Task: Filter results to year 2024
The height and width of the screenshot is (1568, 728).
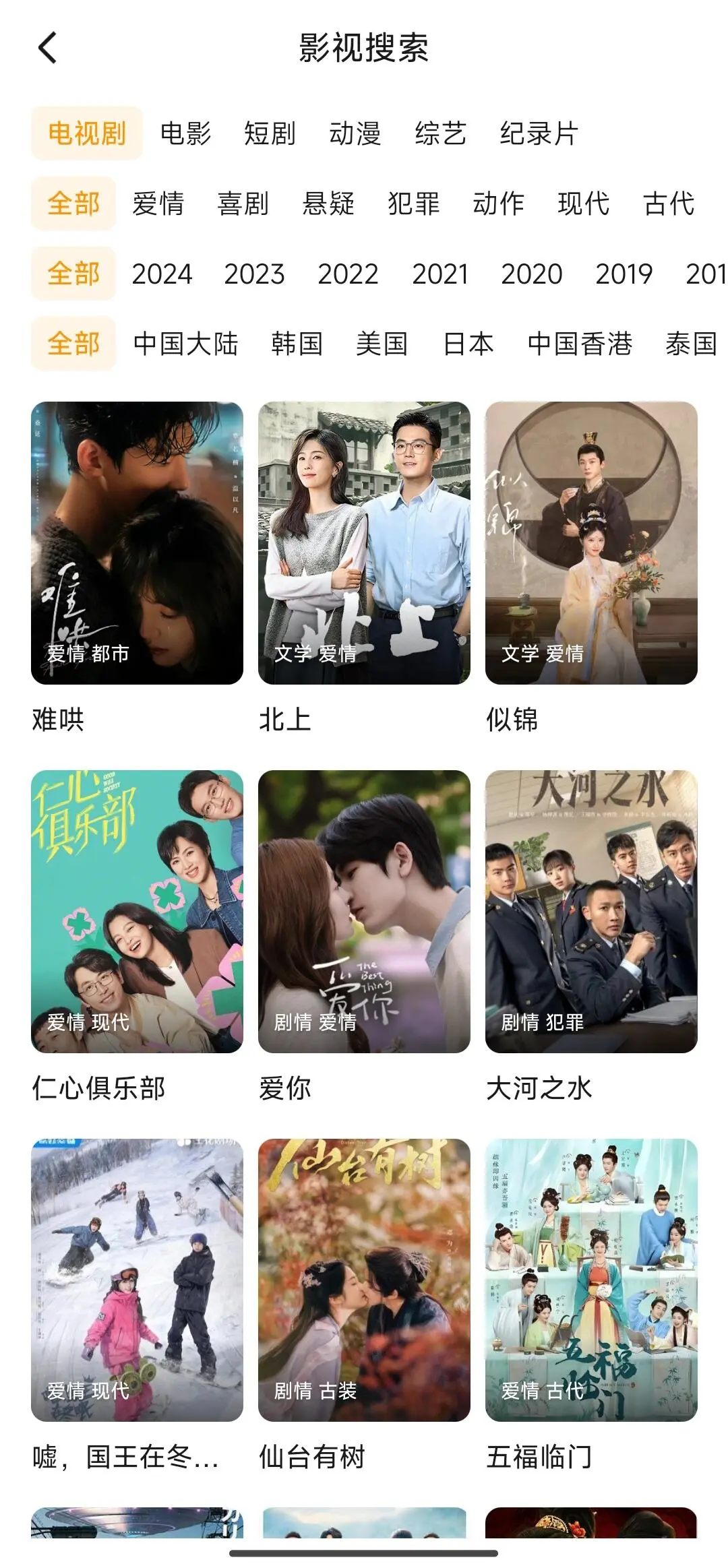Action: click(x=162, y=274)
